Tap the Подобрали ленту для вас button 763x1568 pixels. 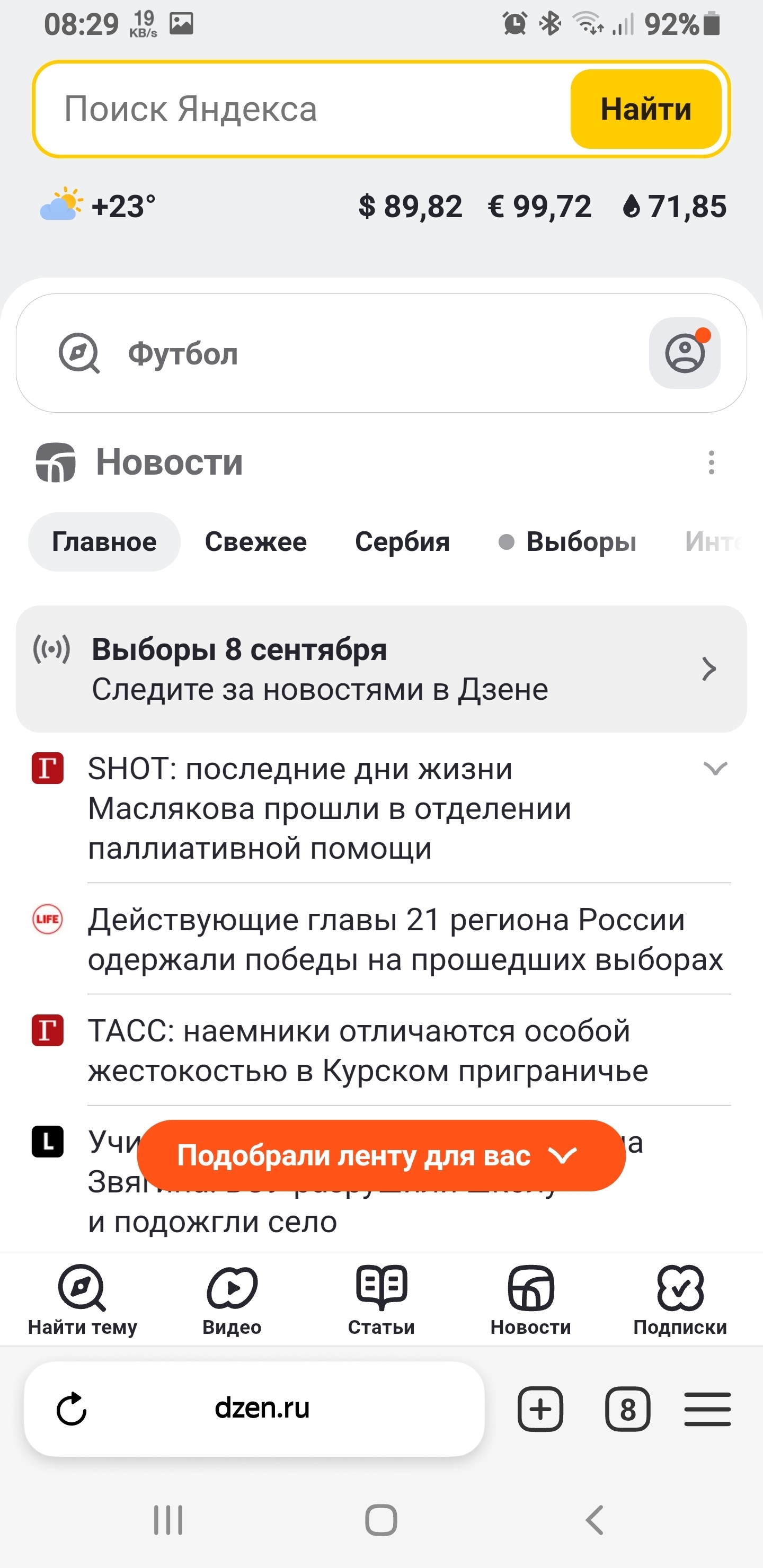pos(381,1155)
